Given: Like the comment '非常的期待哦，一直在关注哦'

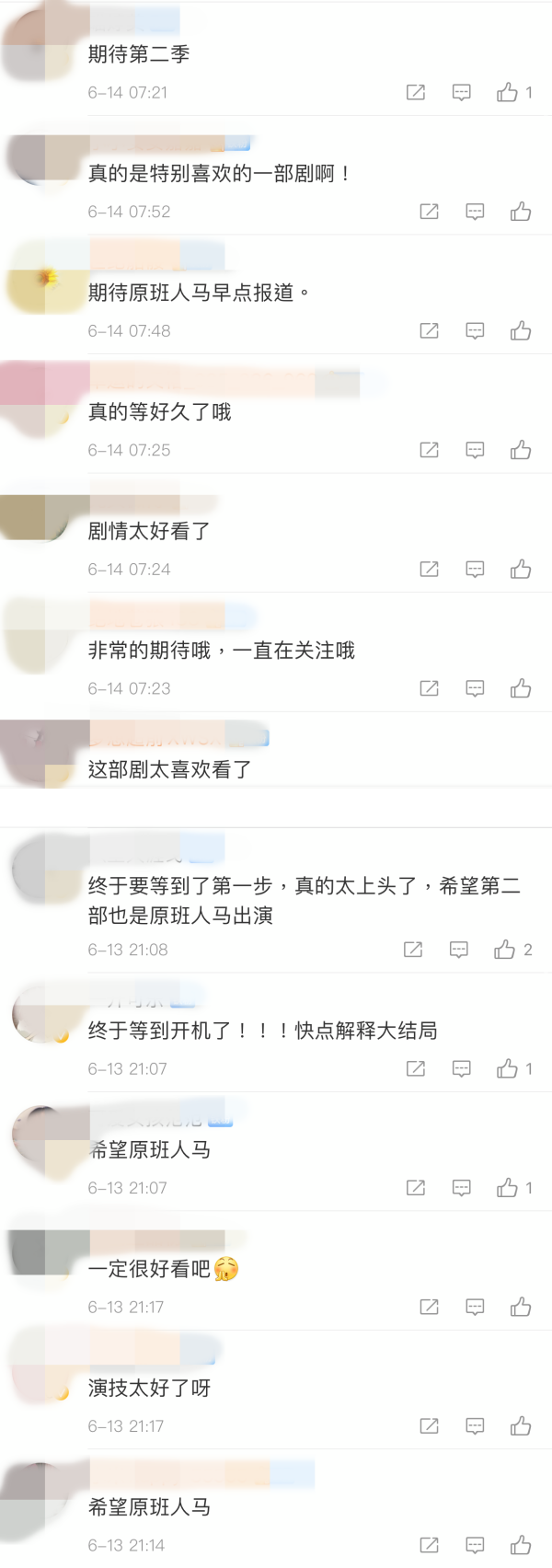Looking at the screenshot, I should click(521, 688).
